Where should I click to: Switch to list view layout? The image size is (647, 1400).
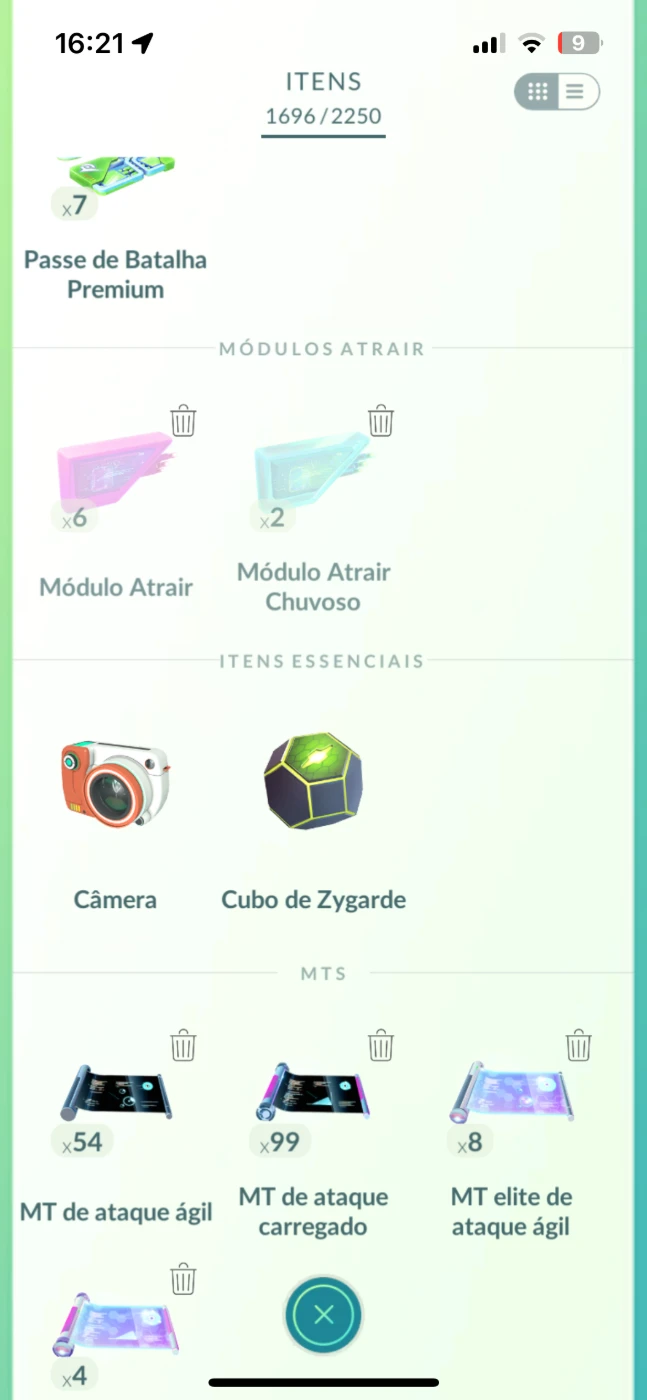(576, 93)
